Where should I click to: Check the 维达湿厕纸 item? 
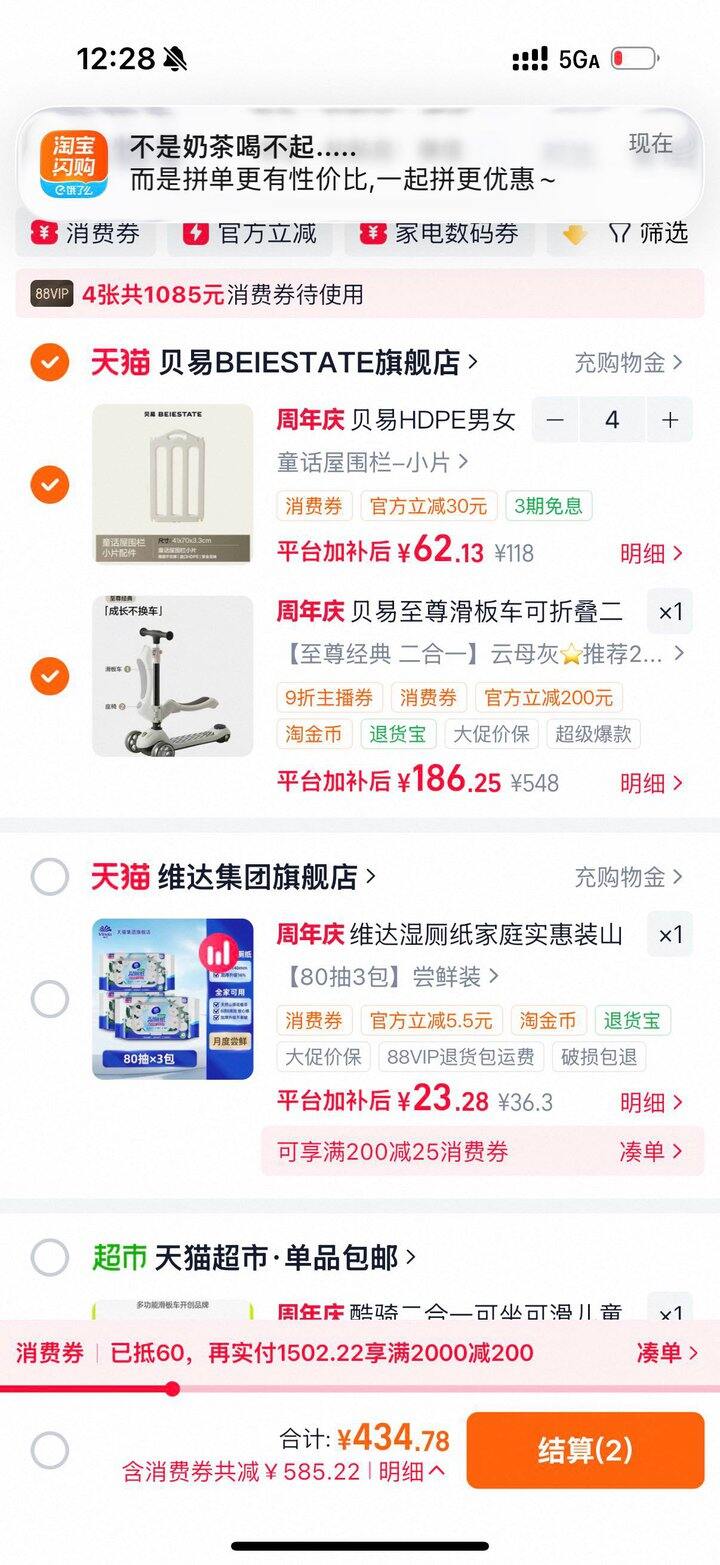point(50,998)
